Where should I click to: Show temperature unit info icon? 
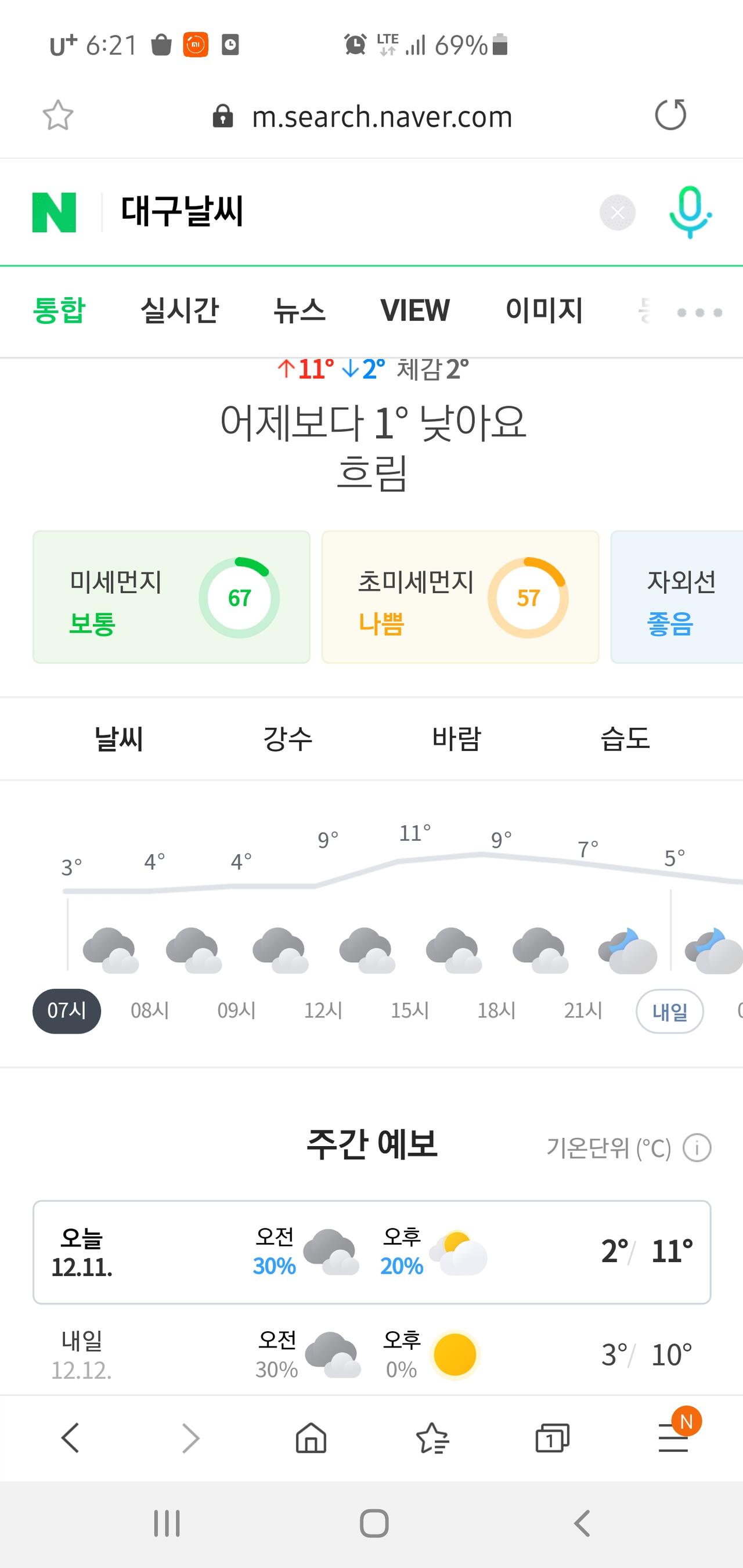pyautogui.click(x=697, y=1148)
